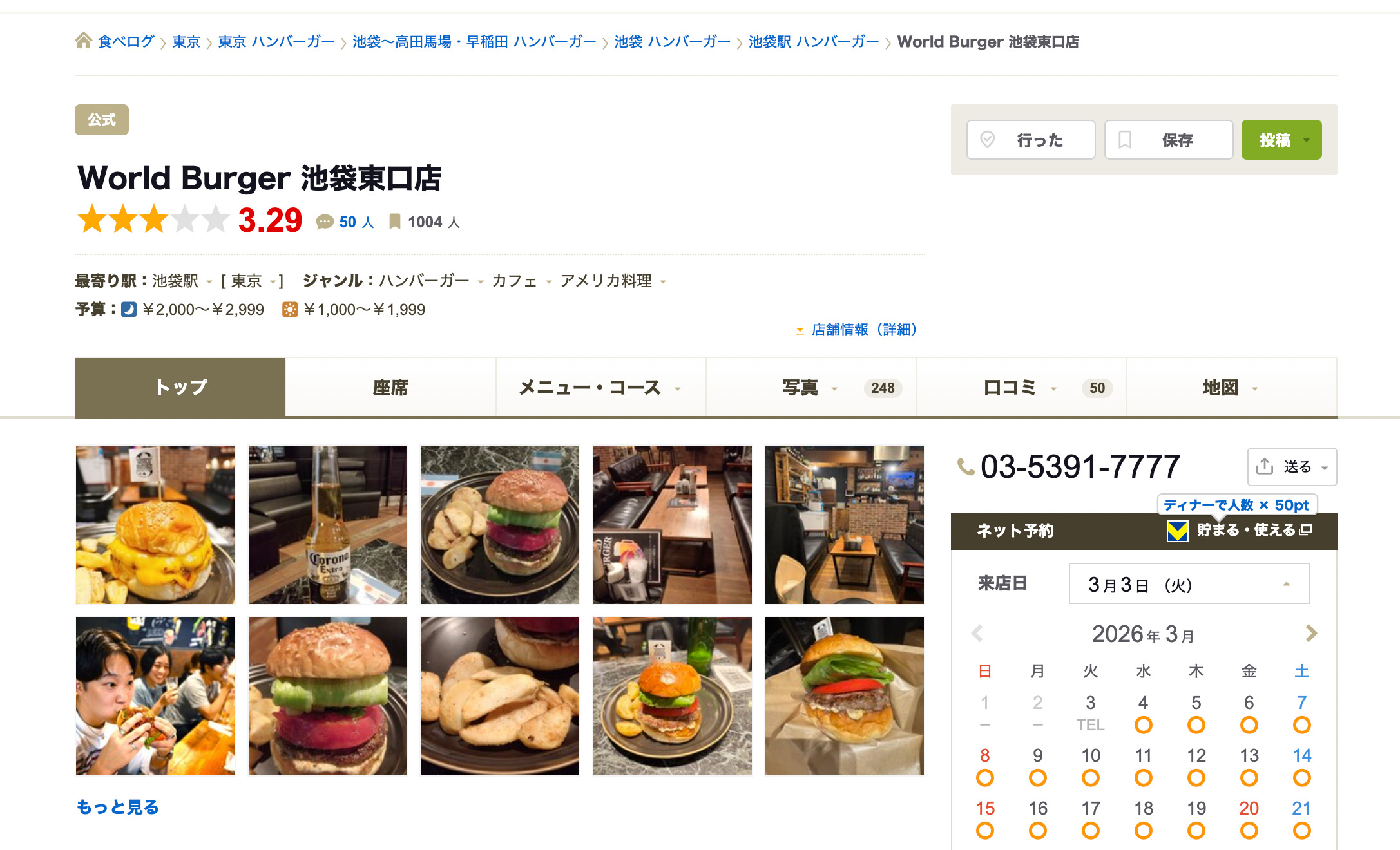Switch to the 写真 tab

pos(810,387)
